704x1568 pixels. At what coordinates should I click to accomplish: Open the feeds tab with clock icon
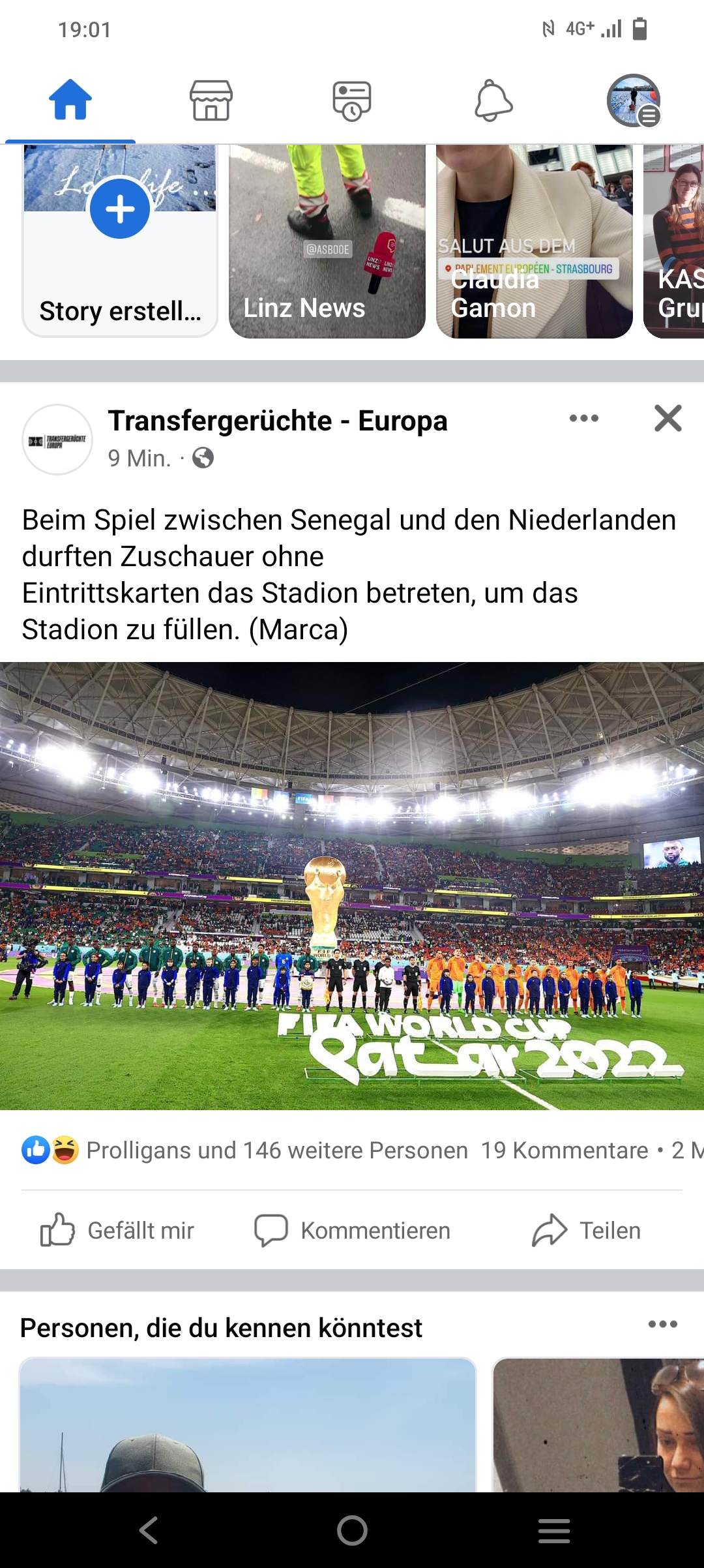click(x=352, y=100)
